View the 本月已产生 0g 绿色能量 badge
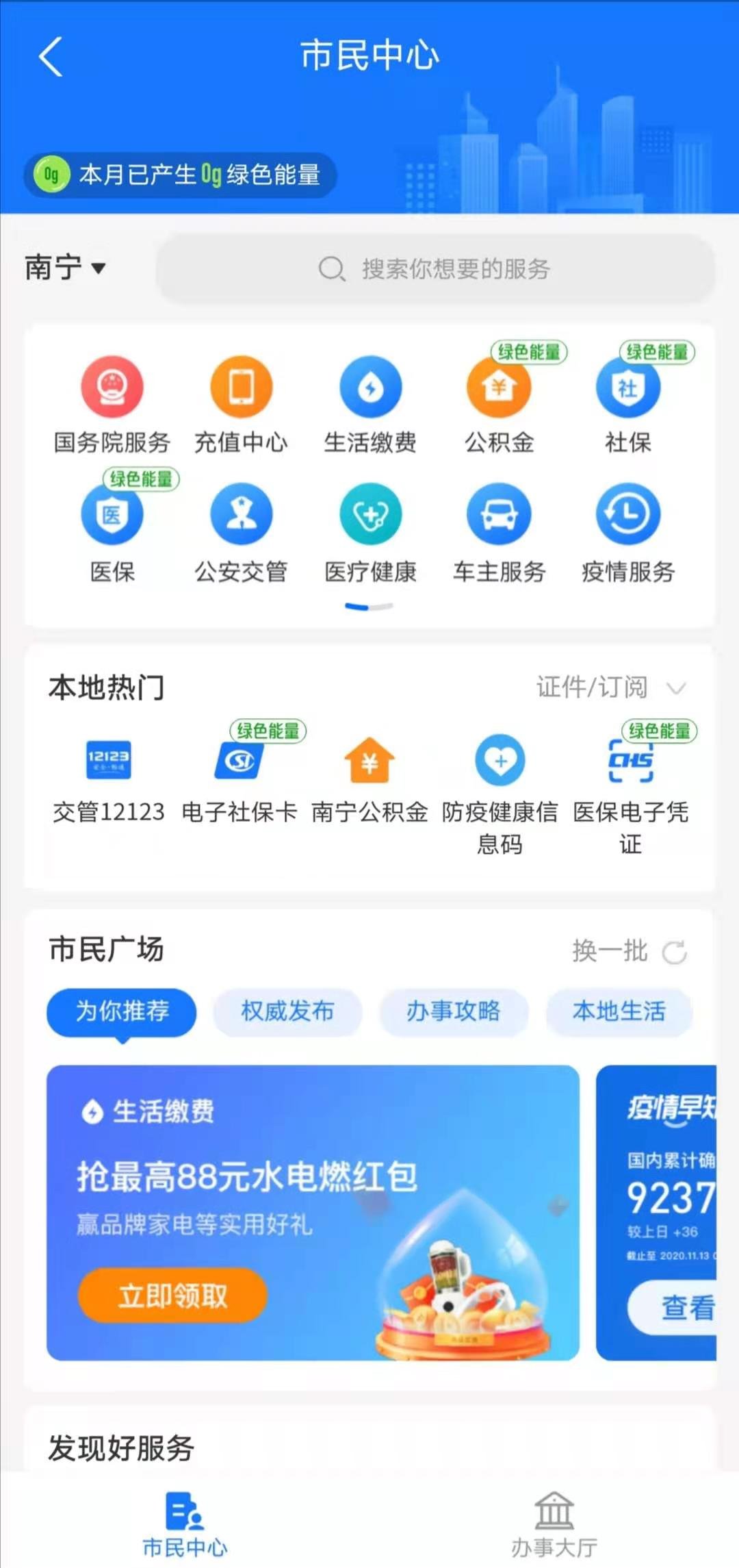 coord(180,175)
